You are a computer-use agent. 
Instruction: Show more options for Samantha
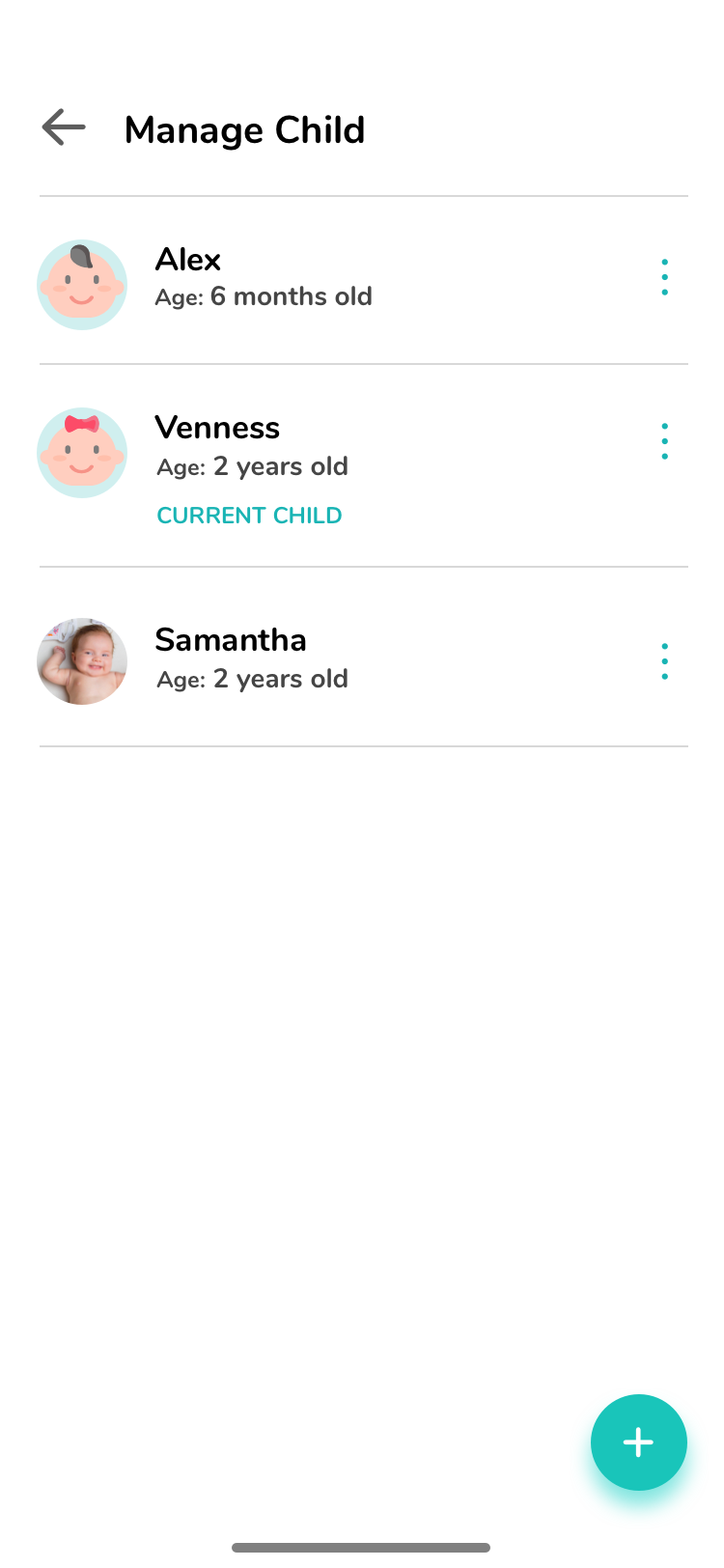pos(664,661)
